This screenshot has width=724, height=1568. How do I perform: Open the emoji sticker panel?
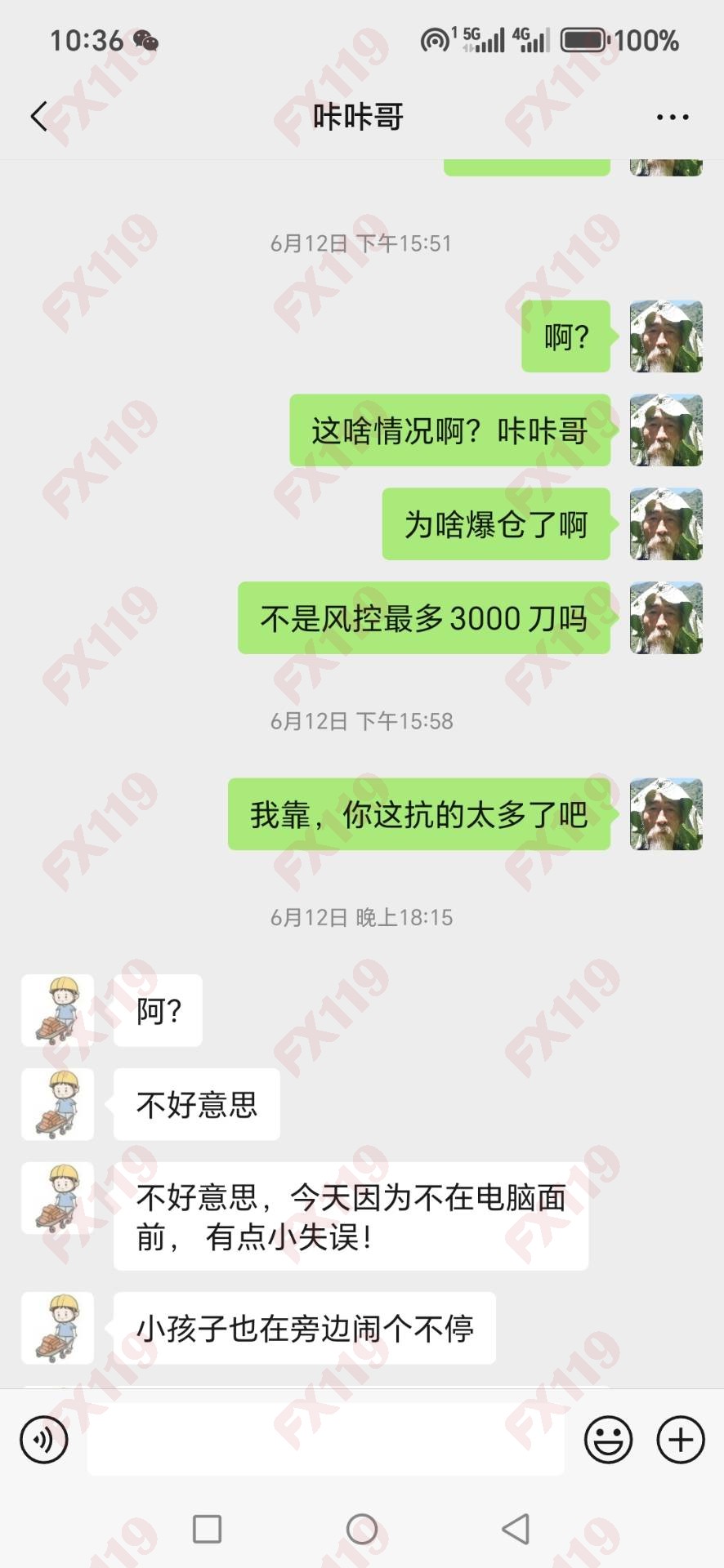click(x=608, y=1439)
